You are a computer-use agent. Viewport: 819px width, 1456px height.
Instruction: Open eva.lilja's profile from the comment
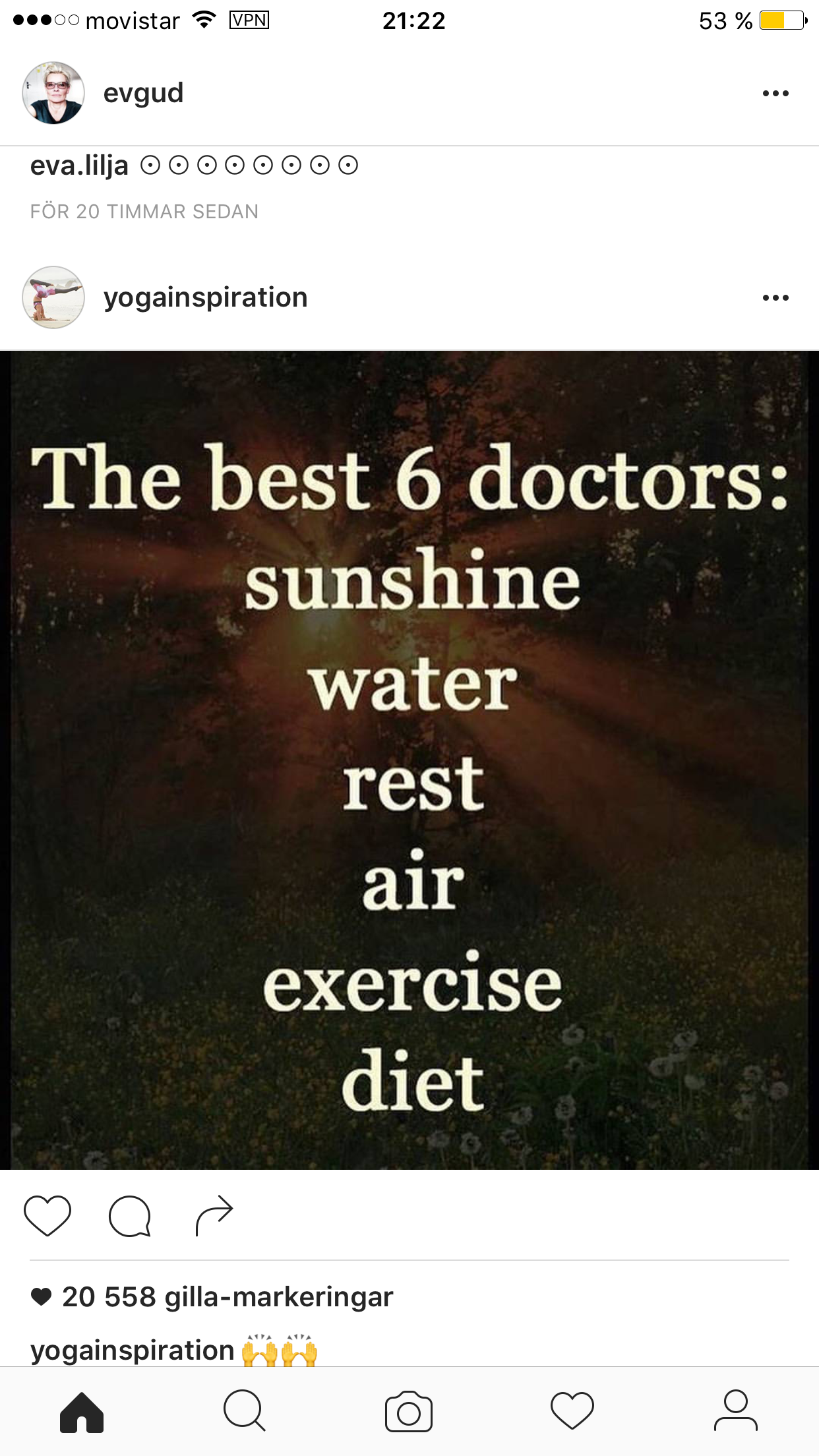click(x=79, y=165)
